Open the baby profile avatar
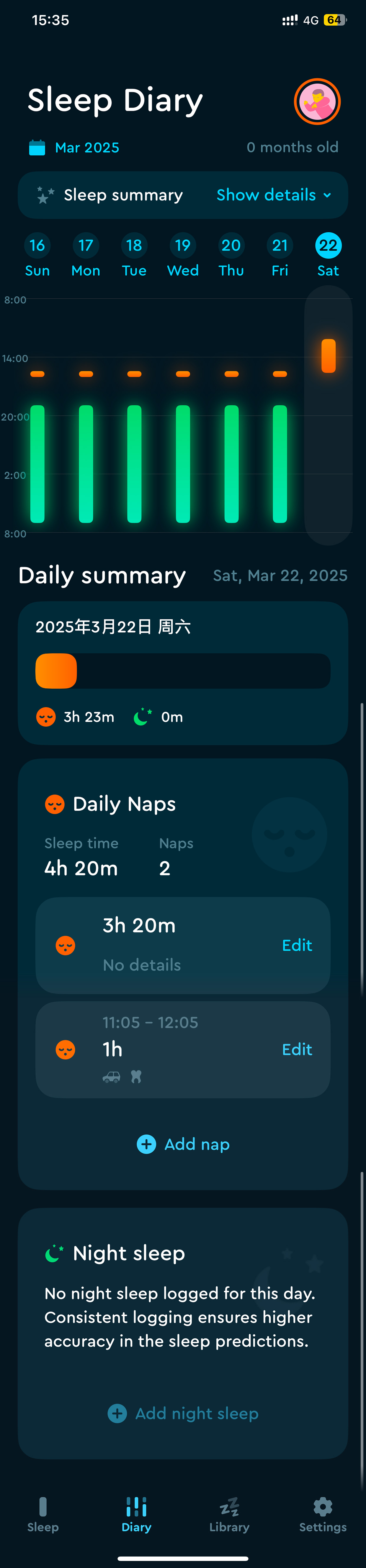 coord(317,102)
